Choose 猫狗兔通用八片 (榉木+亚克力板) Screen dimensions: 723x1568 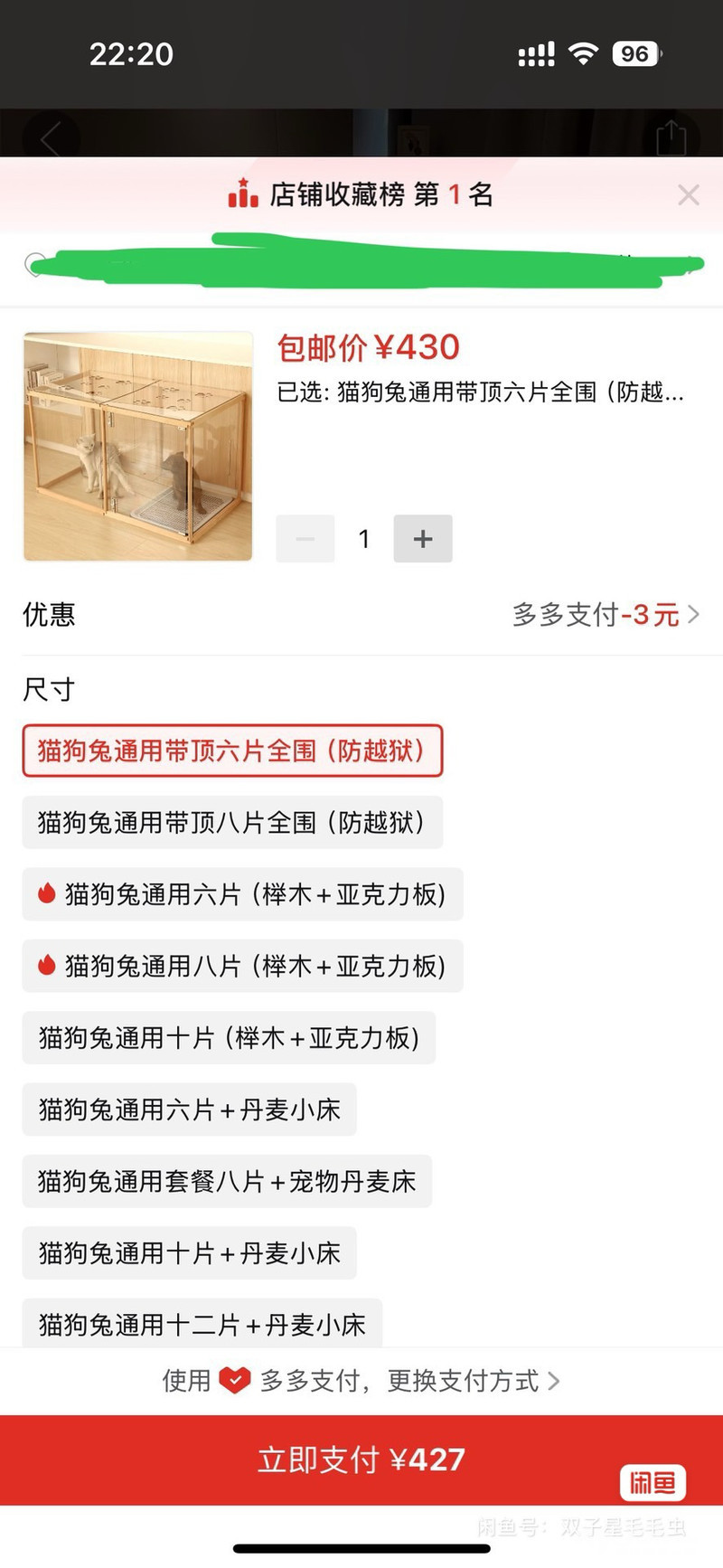tap(242, 966)
